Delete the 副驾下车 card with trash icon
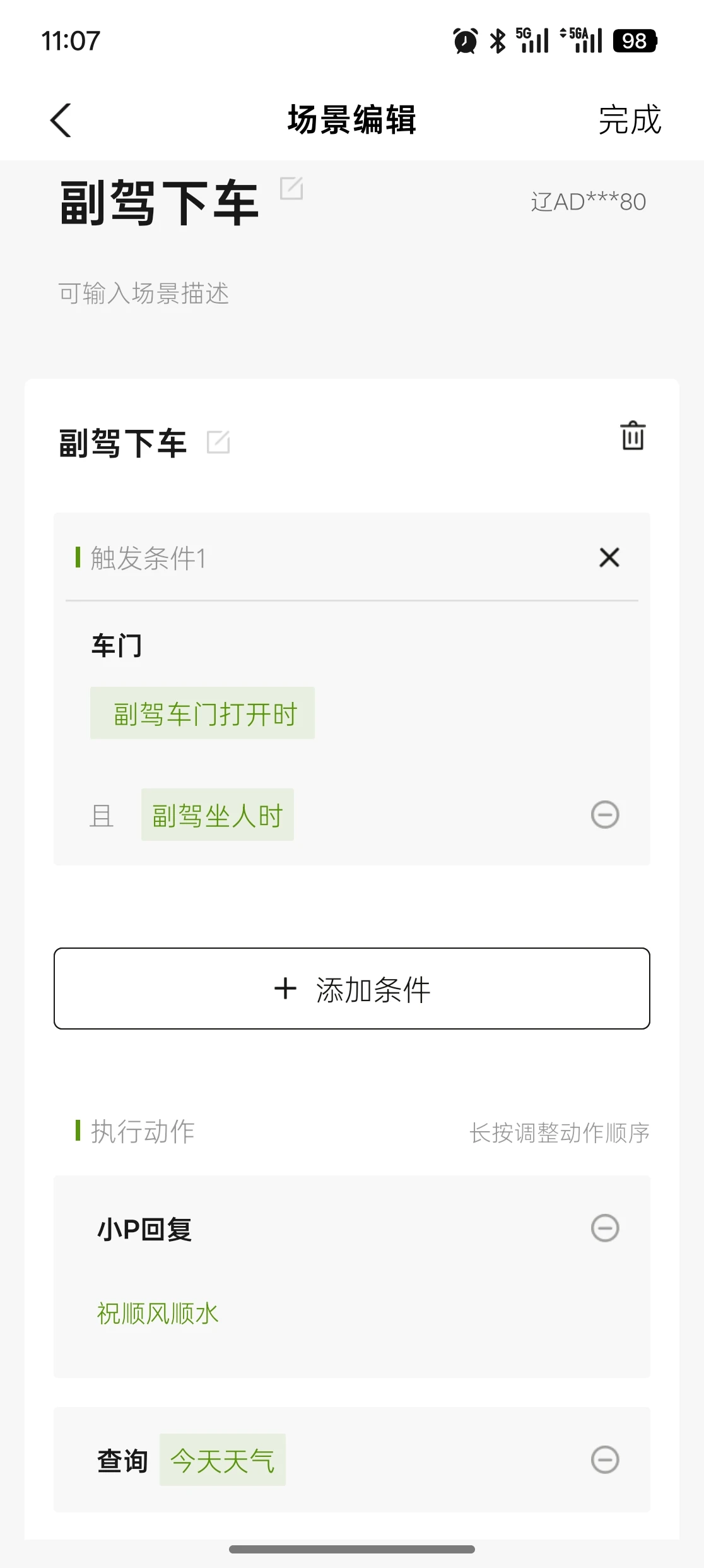Image resolution: width=704 pixels, height=1568 pixels. tap(633, 436)
